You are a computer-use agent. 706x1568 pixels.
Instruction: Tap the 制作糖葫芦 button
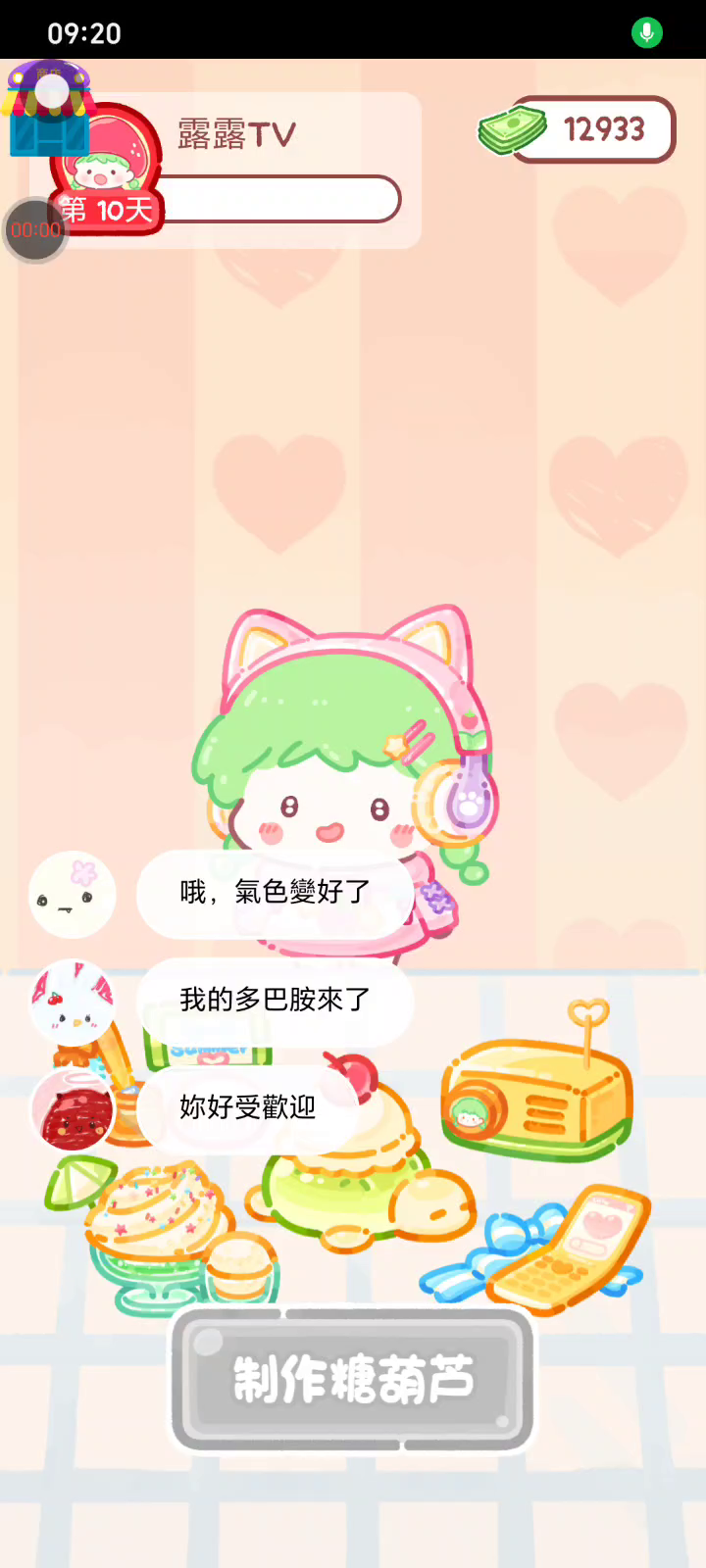[x=353, y=1380]
